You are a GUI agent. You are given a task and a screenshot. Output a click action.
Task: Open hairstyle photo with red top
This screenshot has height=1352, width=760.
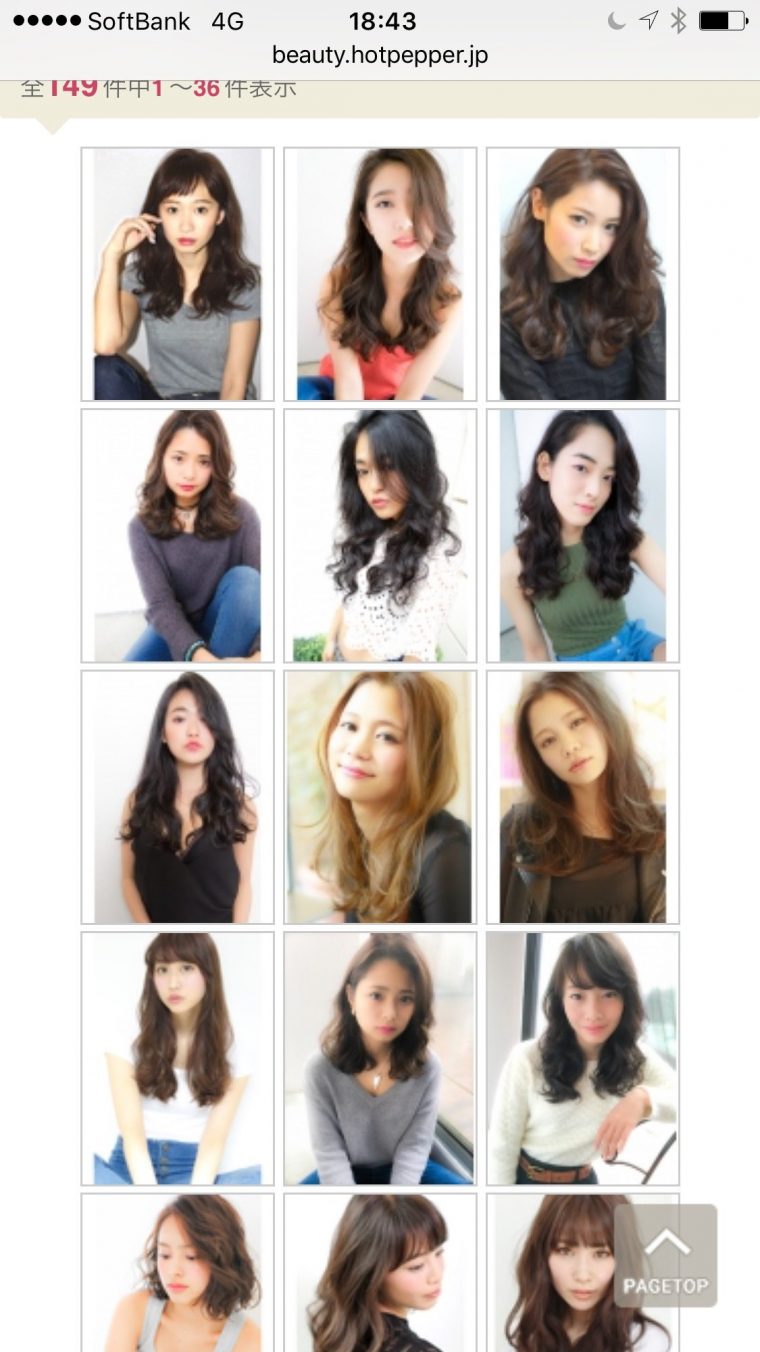pyautogui.click(x=380, y=274)
